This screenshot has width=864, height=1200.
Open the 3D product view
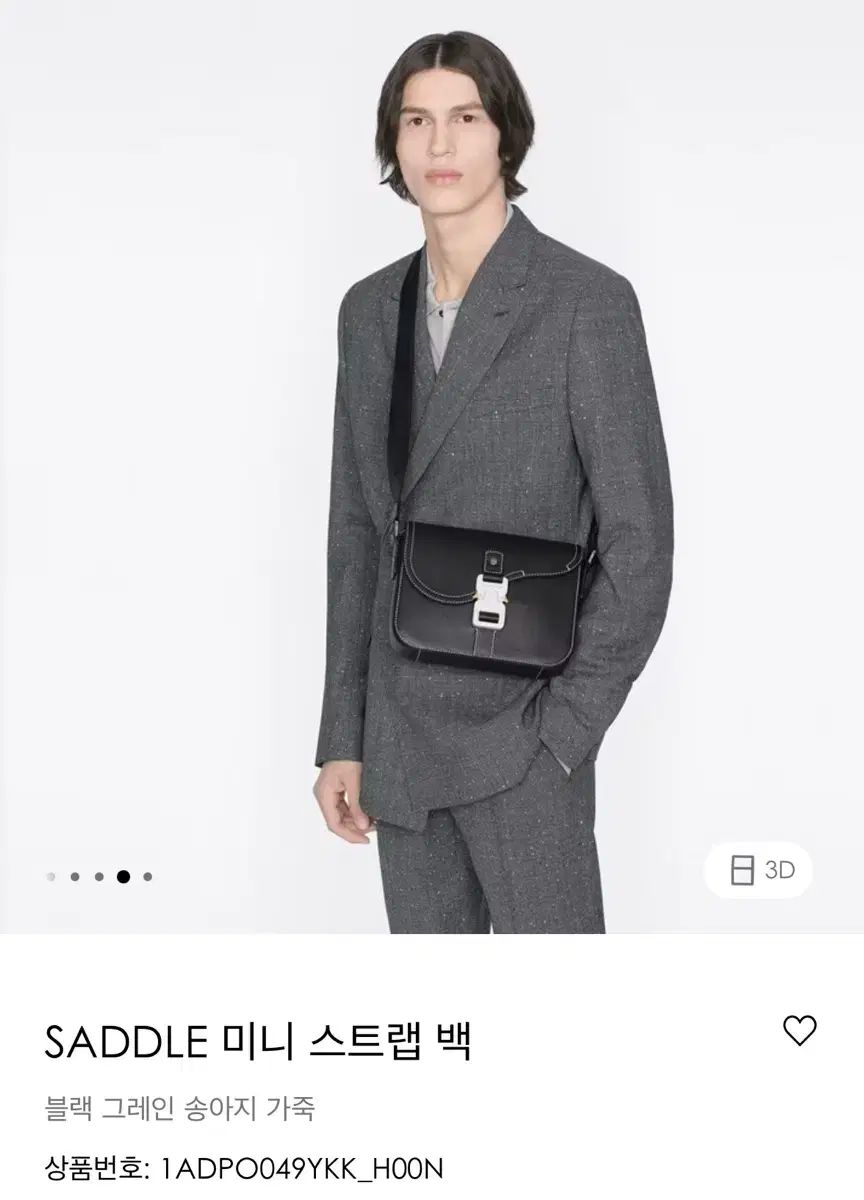click(x=757, y=870)
